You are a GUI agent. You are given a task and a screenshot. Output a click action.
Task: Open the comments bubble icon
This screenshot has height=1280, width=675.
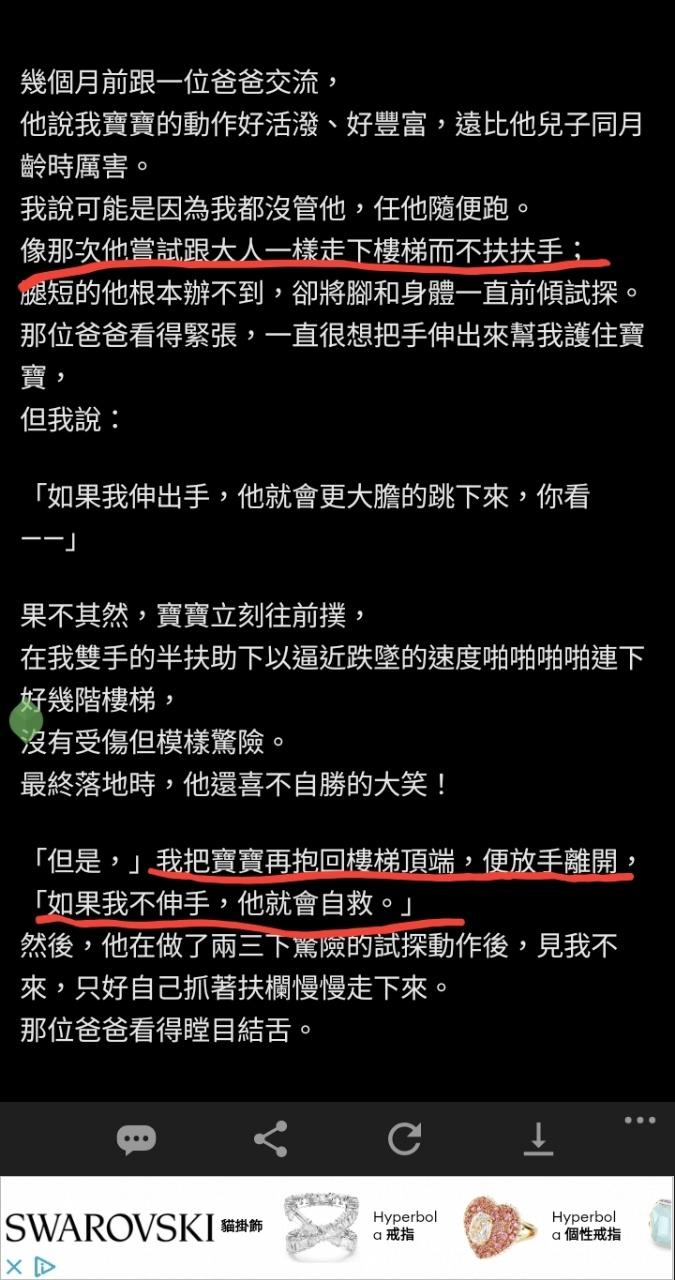coord(136,1139)
